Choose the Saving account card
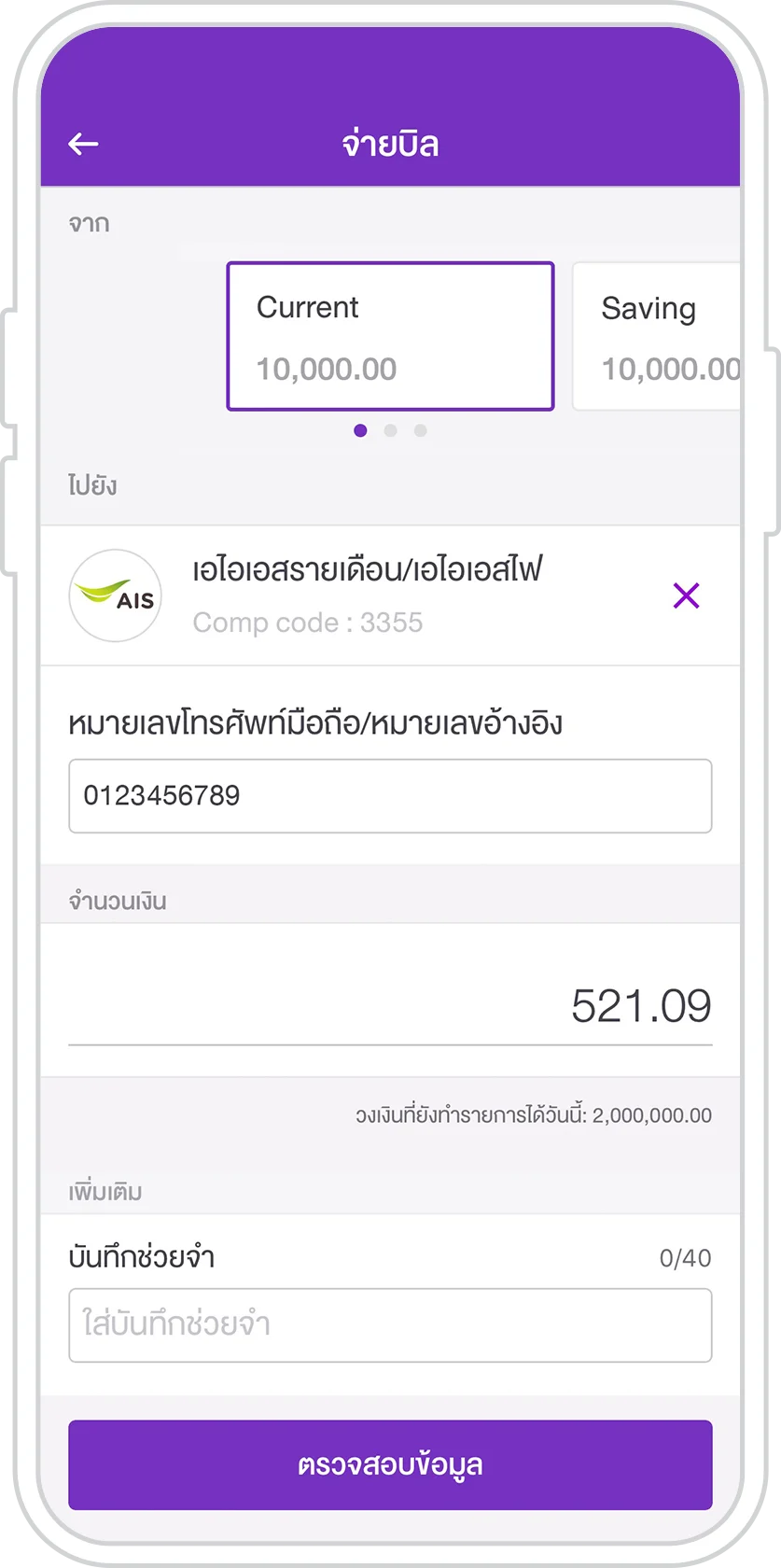 [x=657, y=336]
